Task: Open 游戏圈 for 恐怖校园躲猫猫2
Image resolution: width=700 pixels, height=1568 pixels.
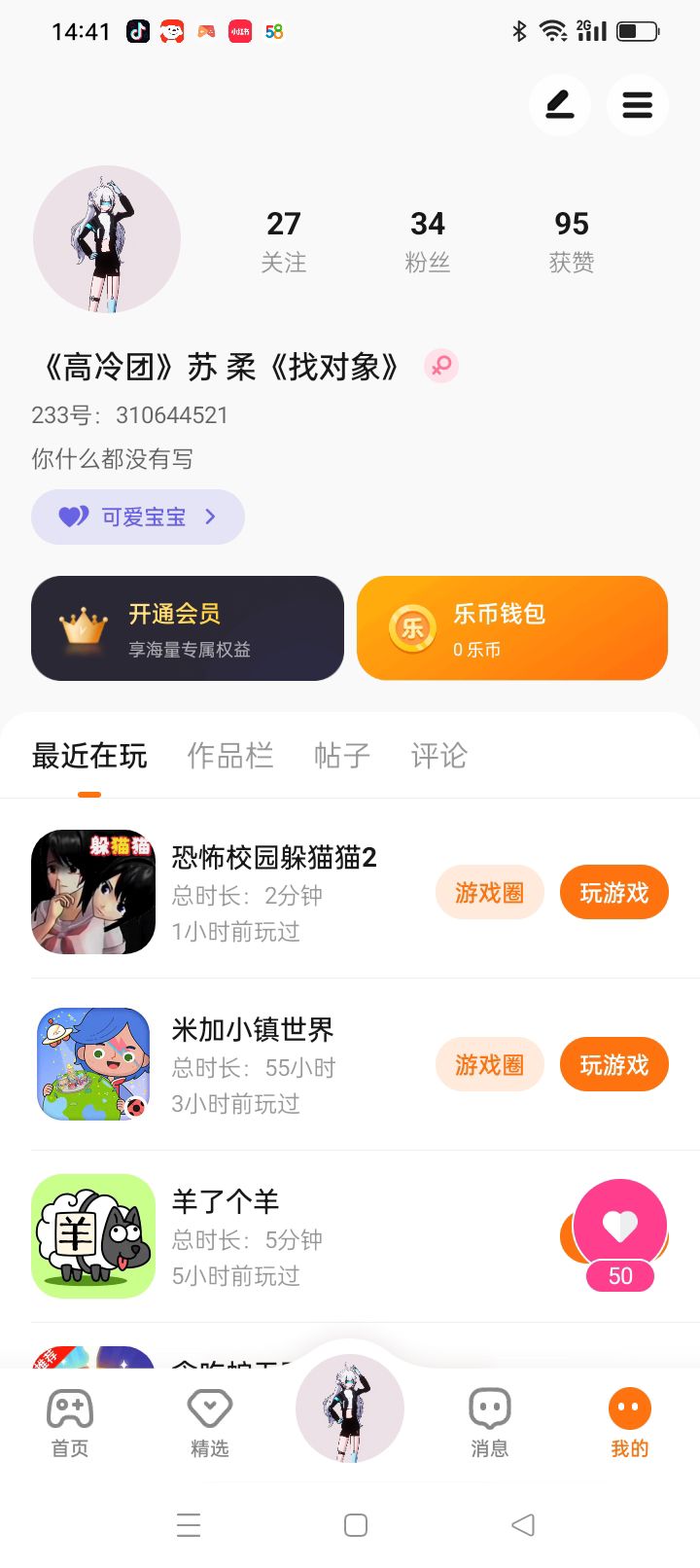Action: [489, 892]
